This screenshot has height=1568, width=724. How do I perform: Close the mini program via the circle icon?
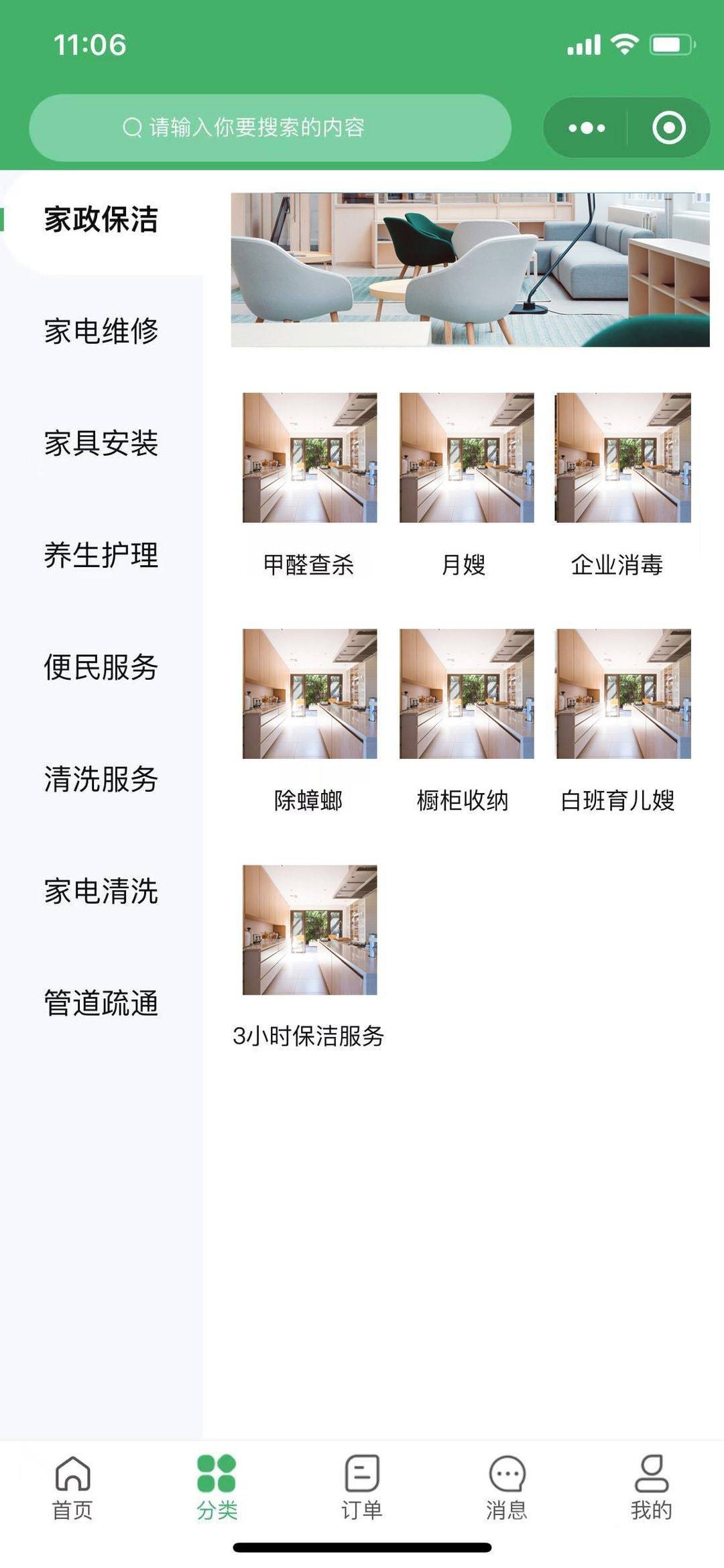click(668, 127)
